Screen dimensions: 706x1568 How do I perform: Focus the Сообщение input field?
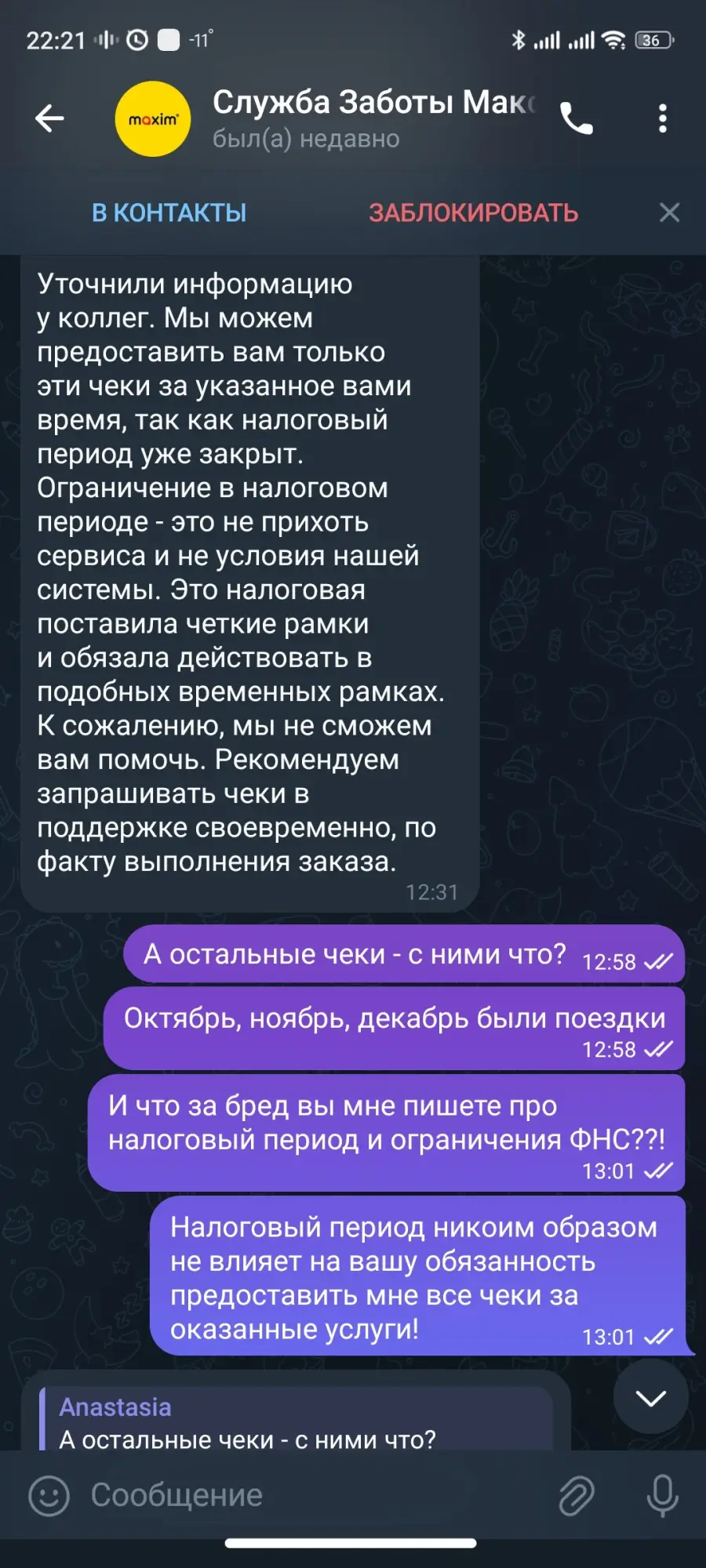coord(314,1495)
